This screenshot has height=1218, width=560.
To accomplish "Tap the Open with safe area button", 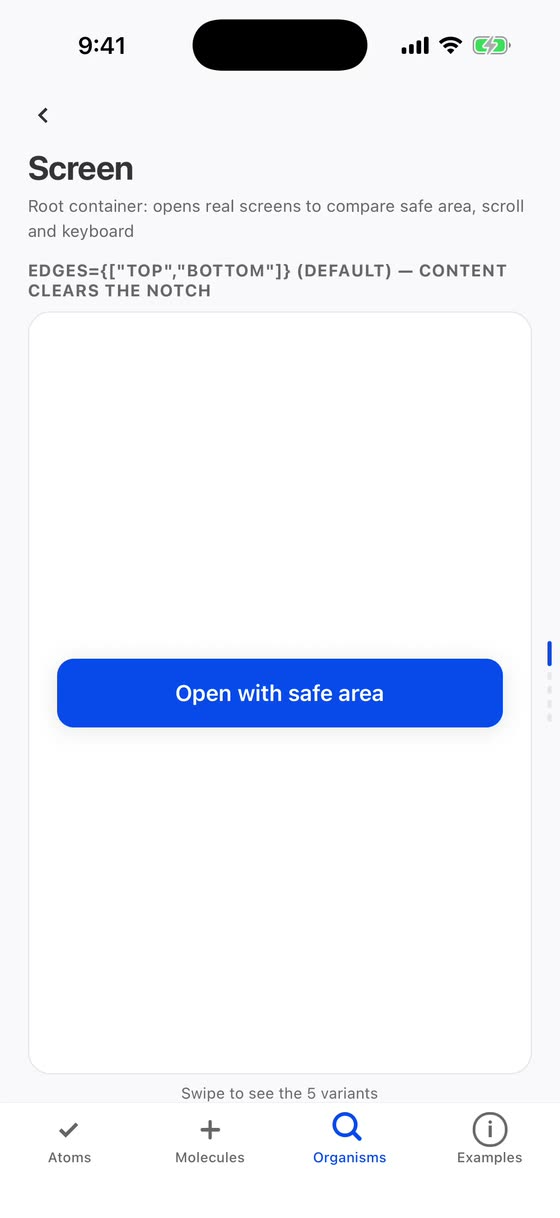I will click(x=280, y=693).
